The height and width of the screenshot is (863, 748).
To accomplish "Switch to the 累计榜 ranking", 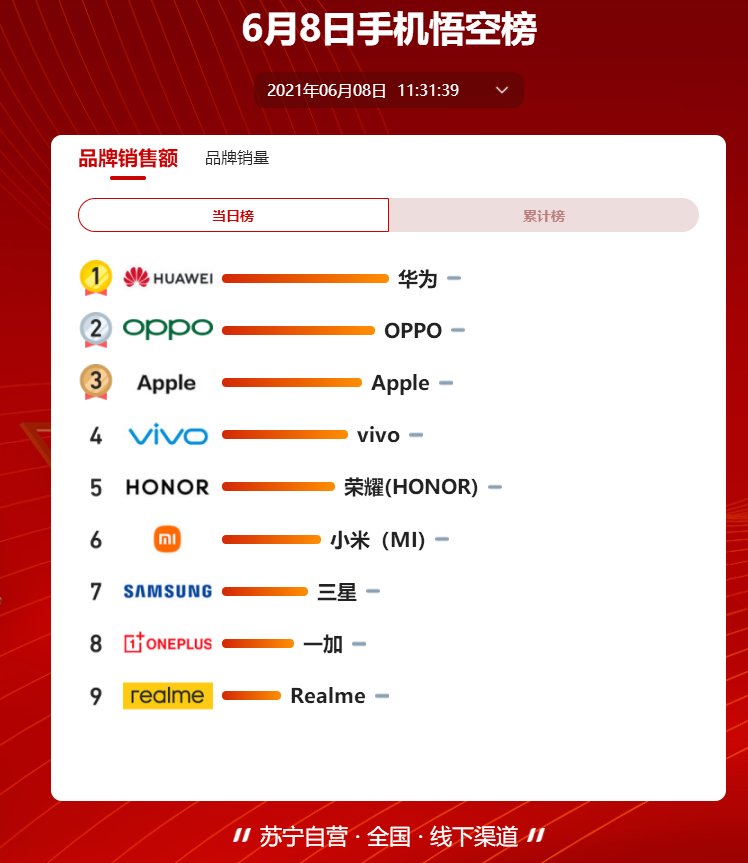I will pos(543,215).
